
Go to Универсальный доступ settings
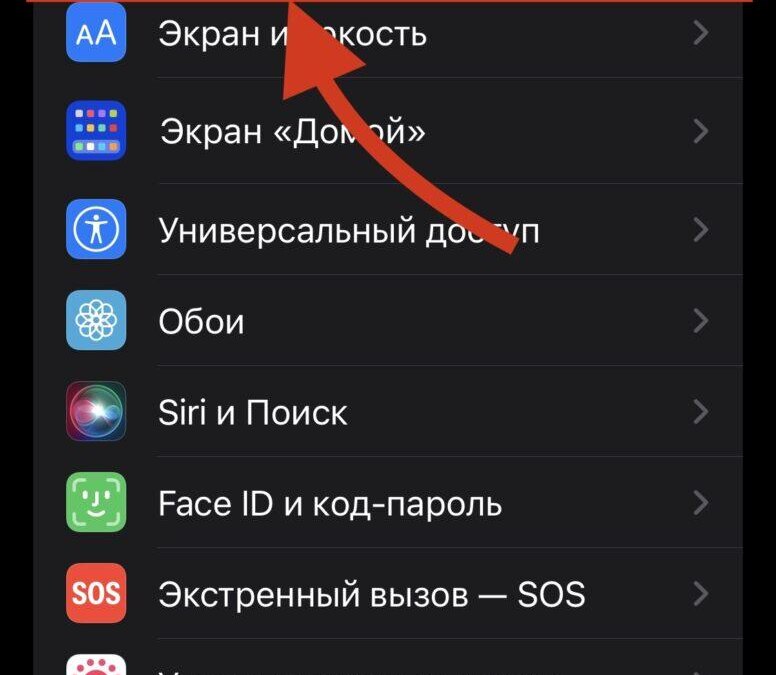click(400, 230)
